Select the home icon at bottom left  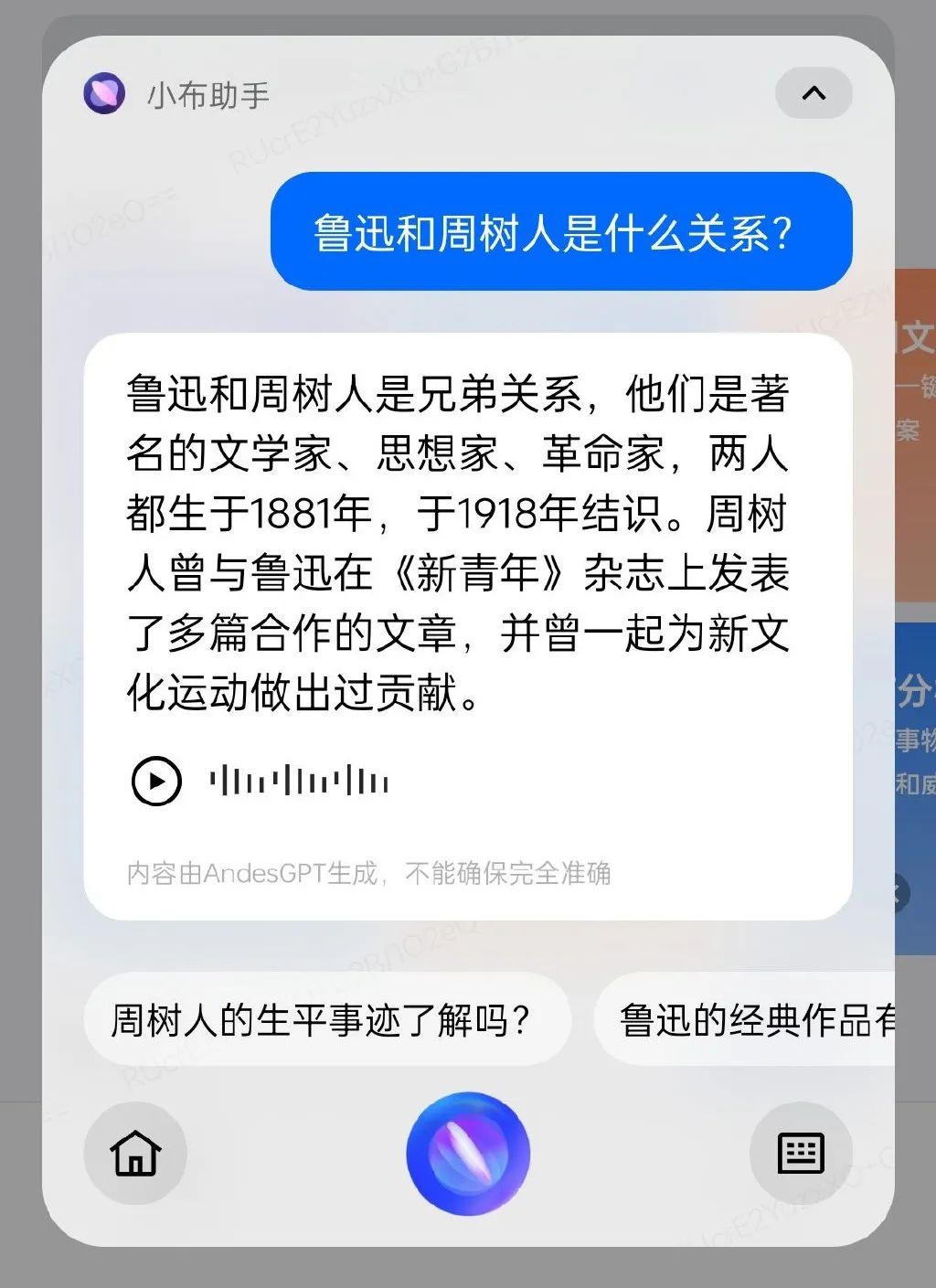(135, 1154)
